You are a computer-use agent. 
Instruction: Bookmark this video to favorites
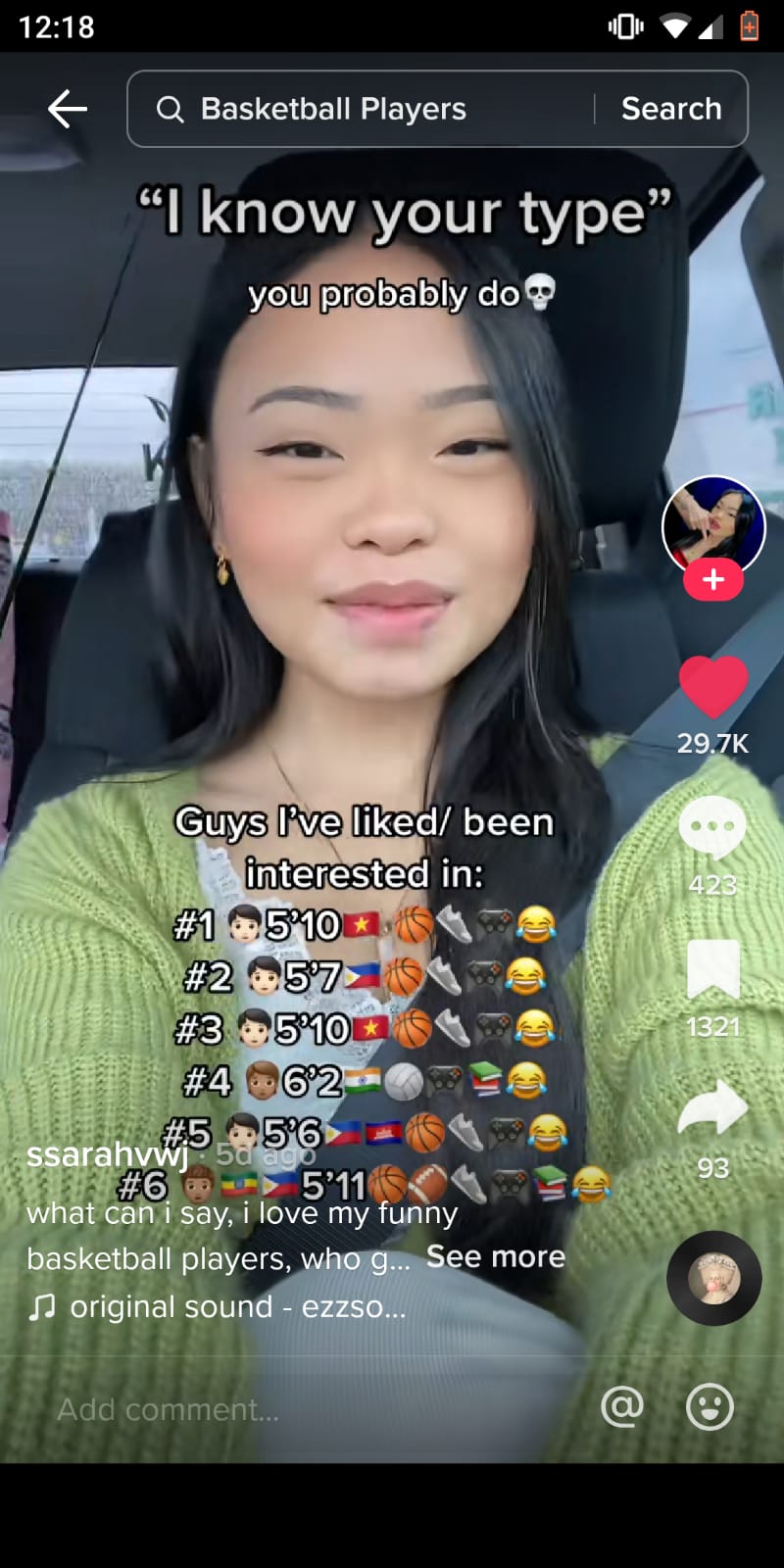(712, 970)
